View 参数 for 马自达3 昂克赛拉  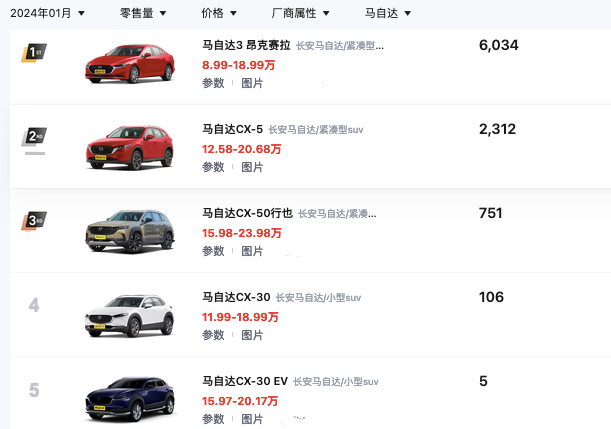tap(213, 83)
